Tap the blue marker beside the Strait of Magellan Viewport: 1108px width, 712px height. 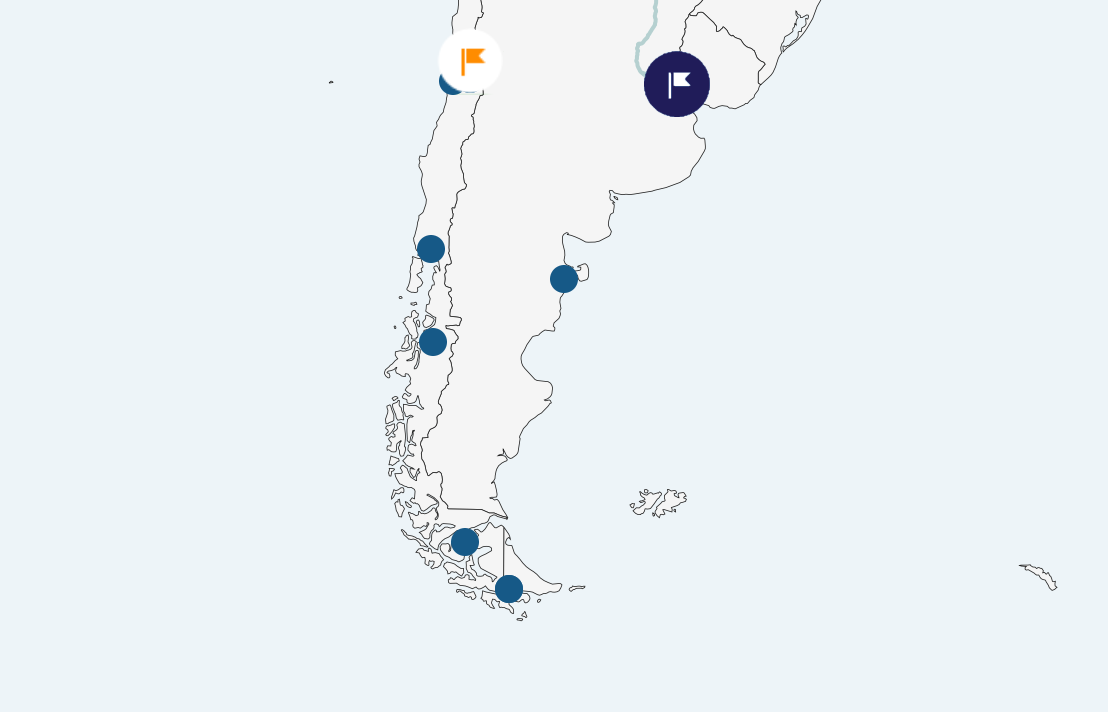pos(465,542)
